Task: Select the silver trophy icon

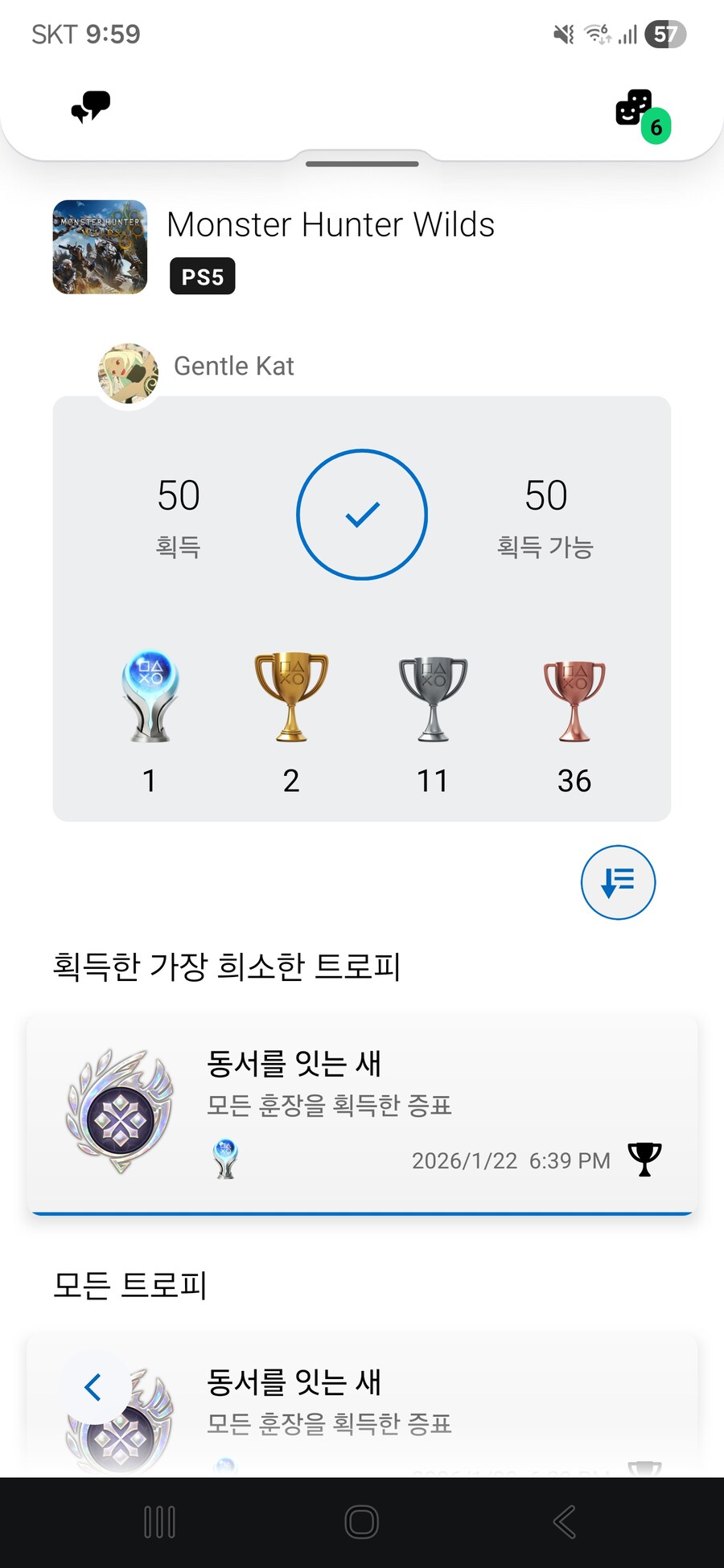Action: (x=433, y=698)
